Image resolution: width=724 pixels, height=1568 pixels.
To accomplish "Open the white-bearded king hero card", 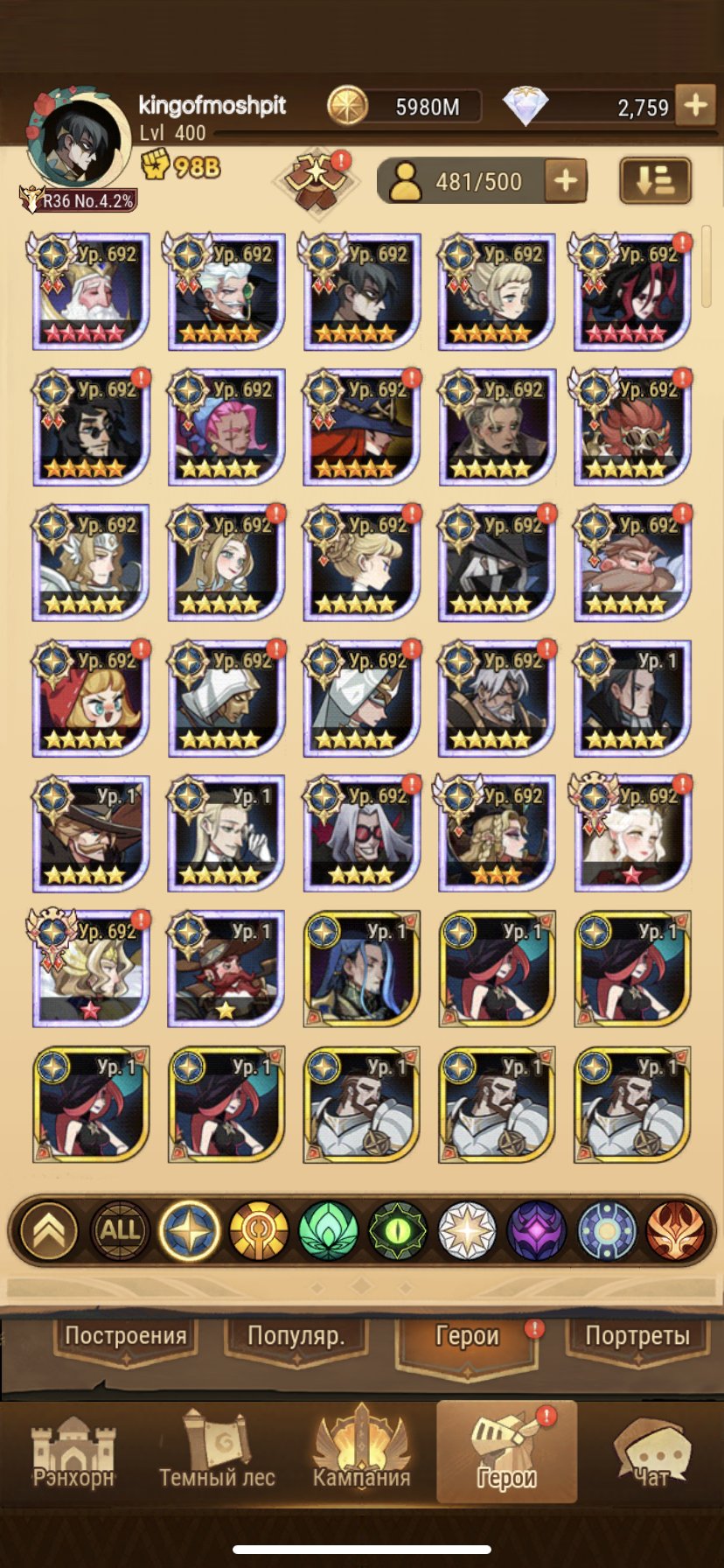I will click(91, 291).
